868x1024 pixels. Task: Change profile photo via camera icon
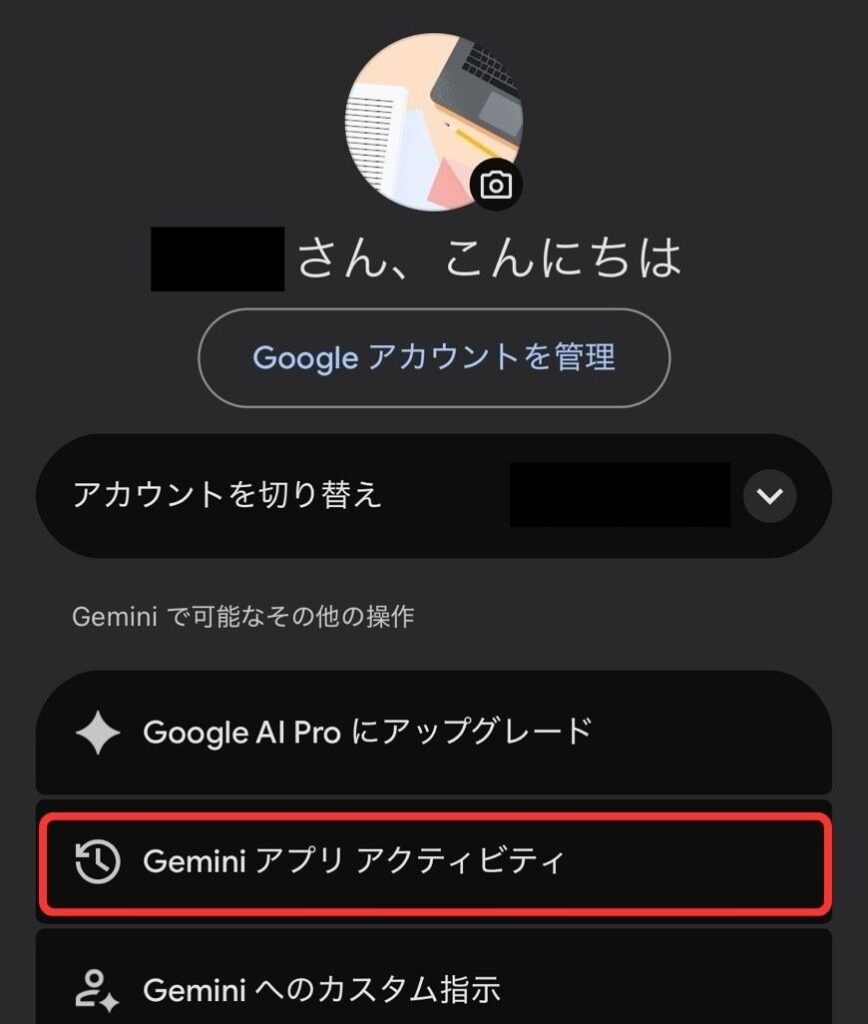pyautogui.click(x=496, y=185)
